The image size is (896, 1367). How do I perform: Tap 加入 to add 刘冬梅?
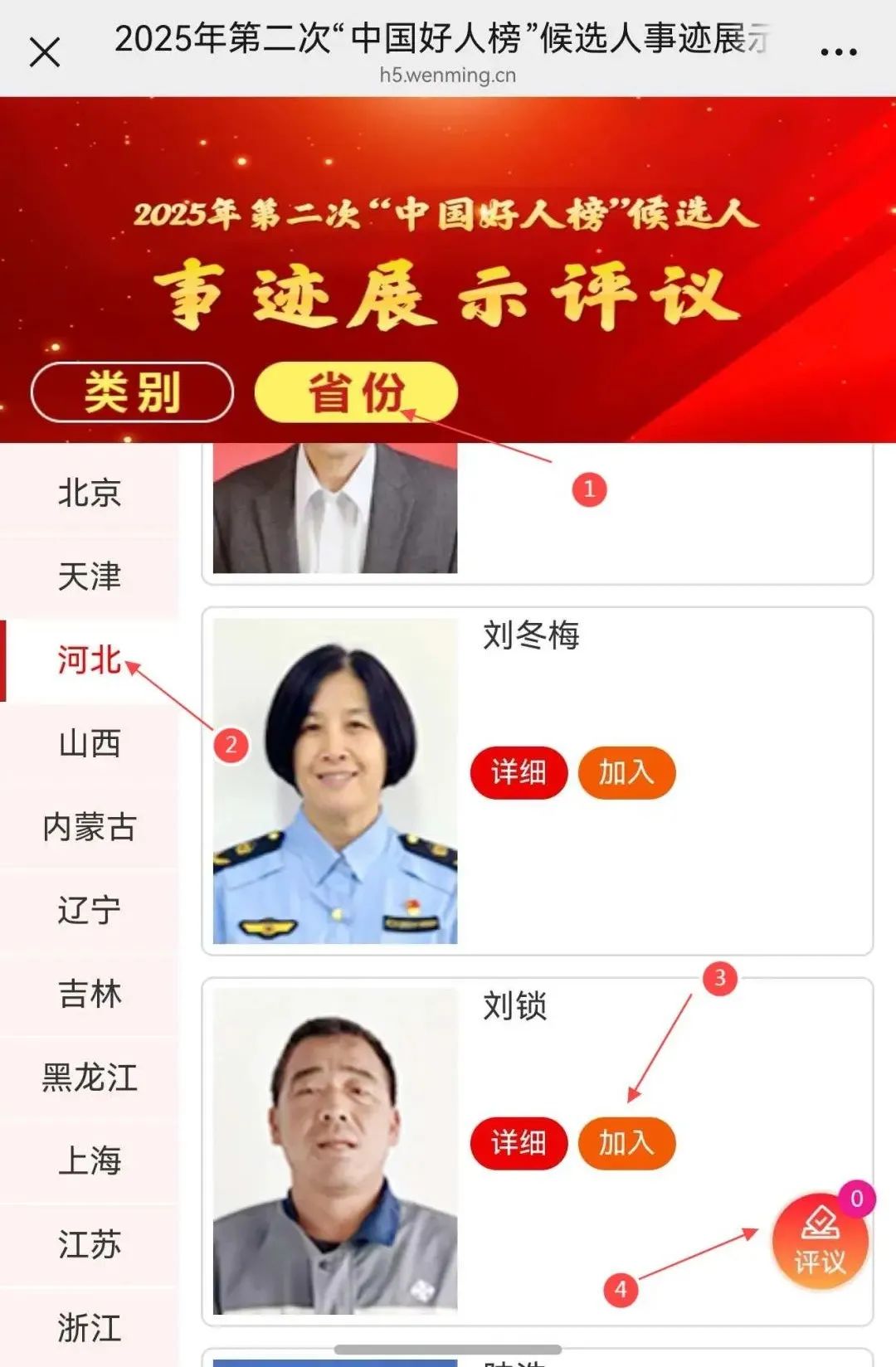point(626,772)
